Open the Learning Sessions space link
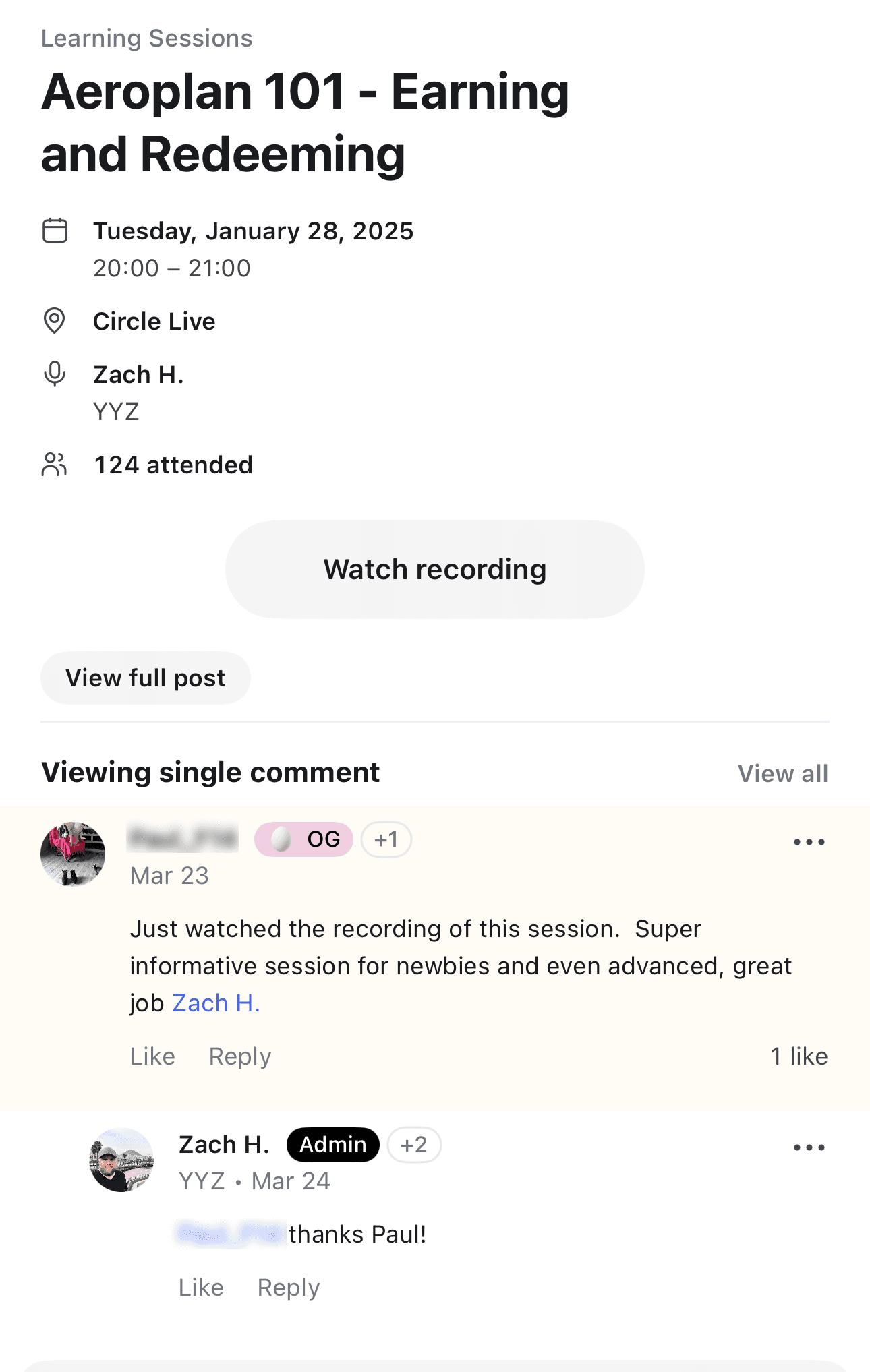This screenshot has height=1372, width=870. (147, 38)
